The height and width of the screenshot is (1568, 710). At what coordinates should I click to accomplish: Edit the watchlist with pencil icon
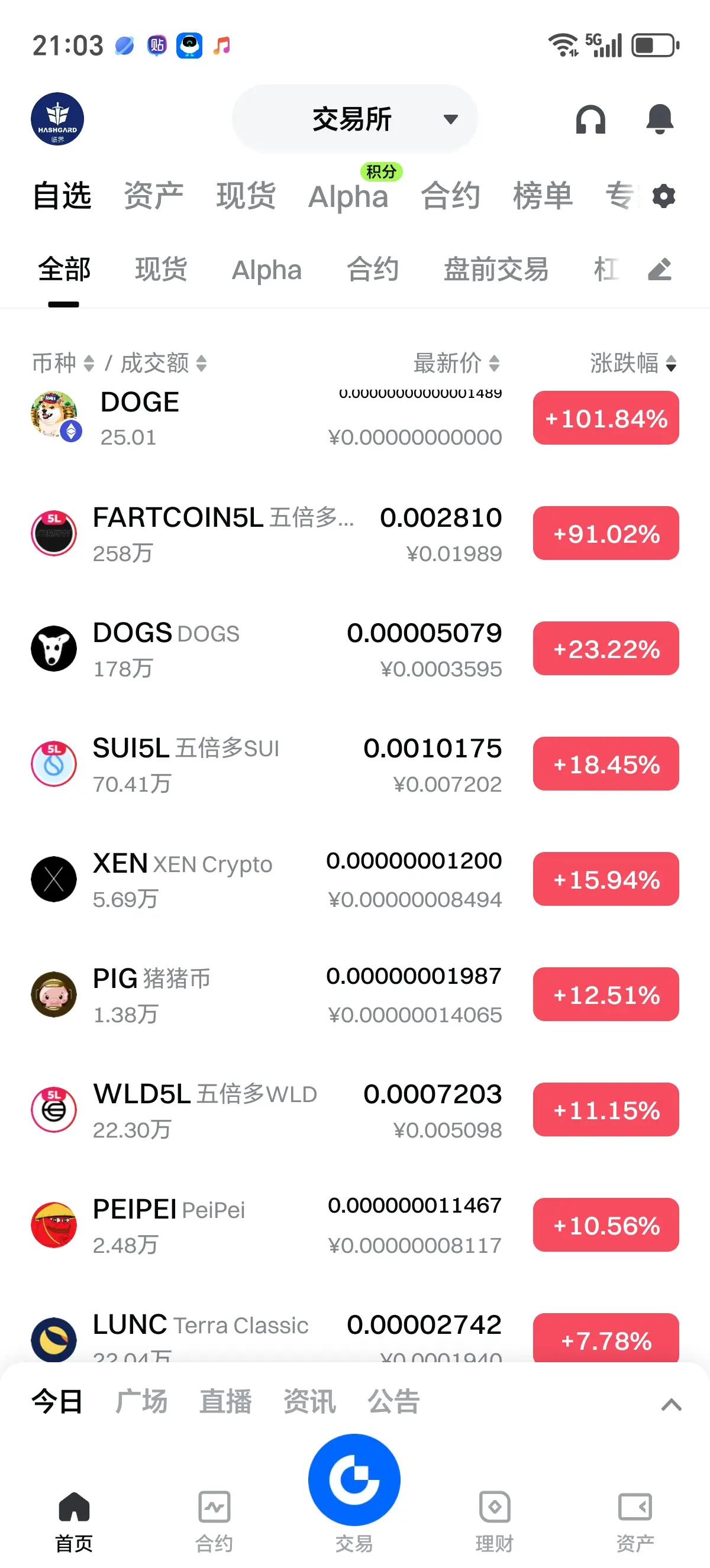660,270
